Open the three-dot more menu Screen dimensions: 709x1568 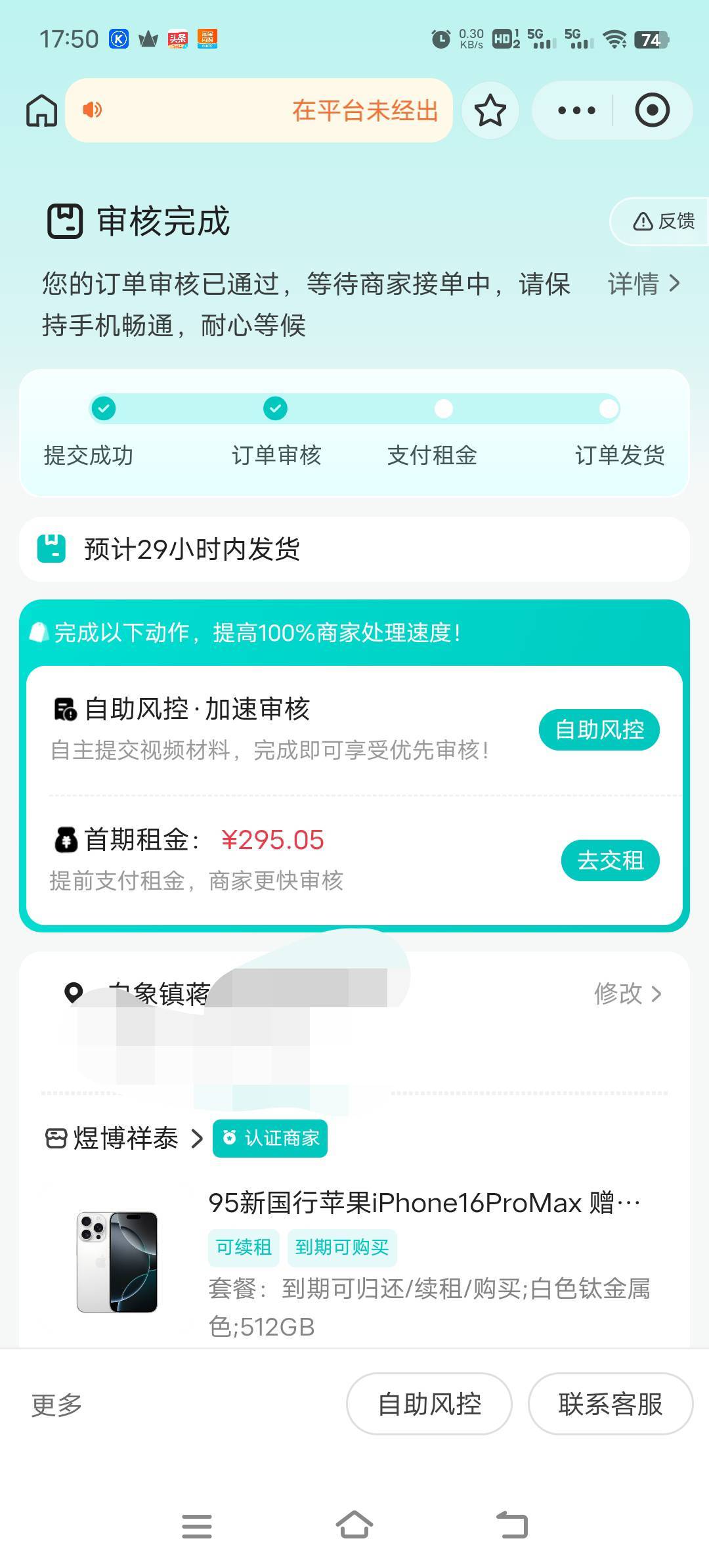(x=576, y=110)
